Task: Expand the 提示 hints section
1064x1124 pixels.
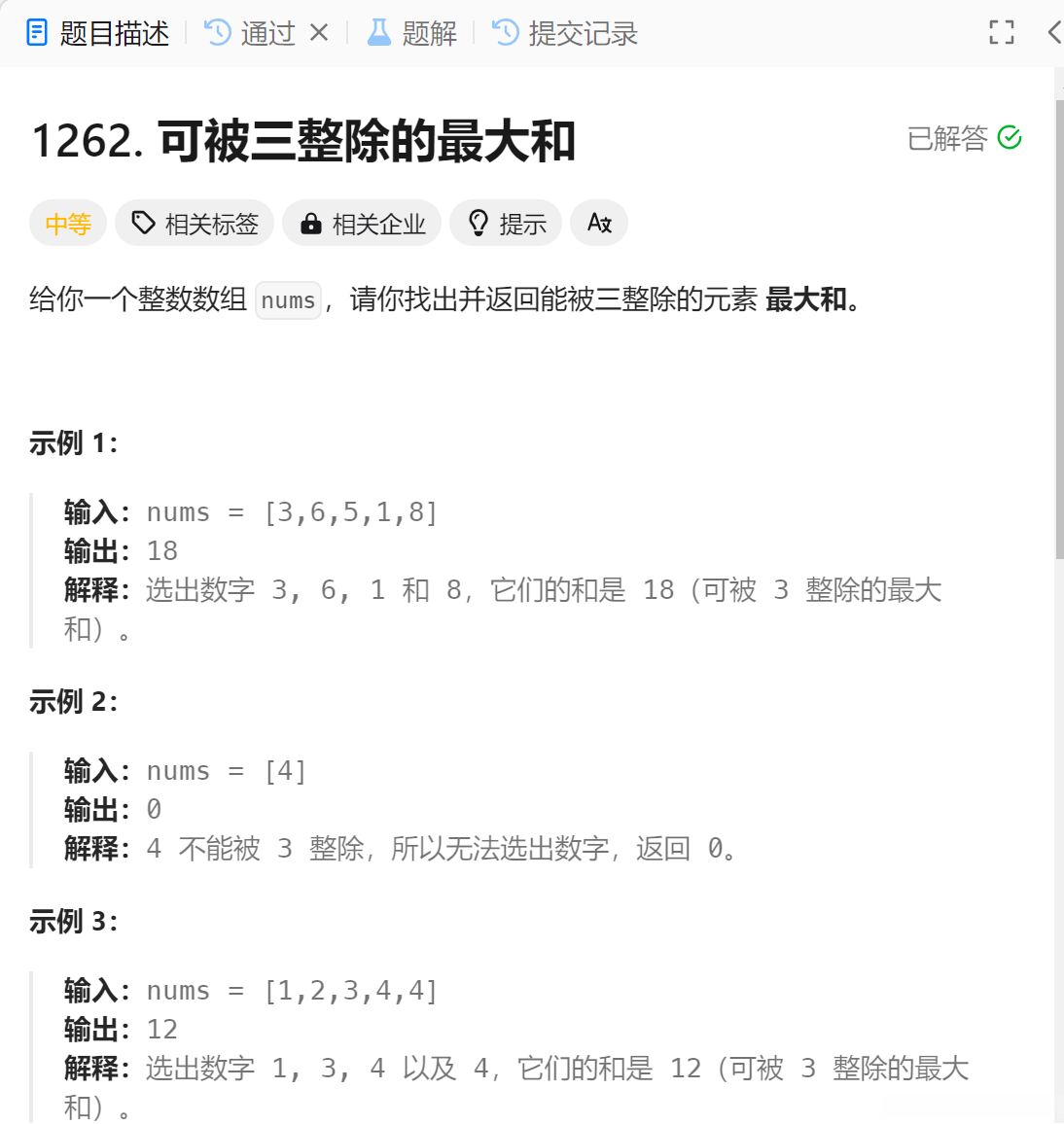Action: (506, 223)
